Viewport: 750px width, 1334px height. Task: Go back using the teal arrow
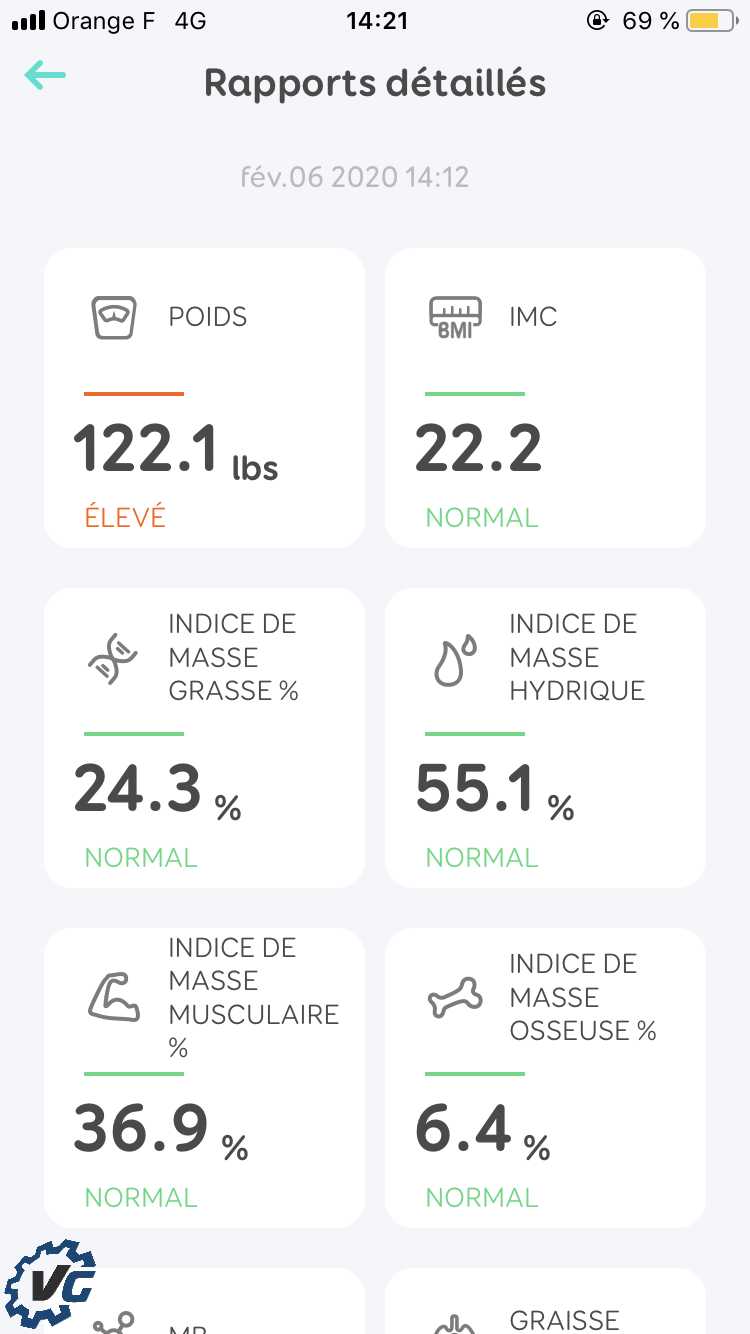pos(45,75)
